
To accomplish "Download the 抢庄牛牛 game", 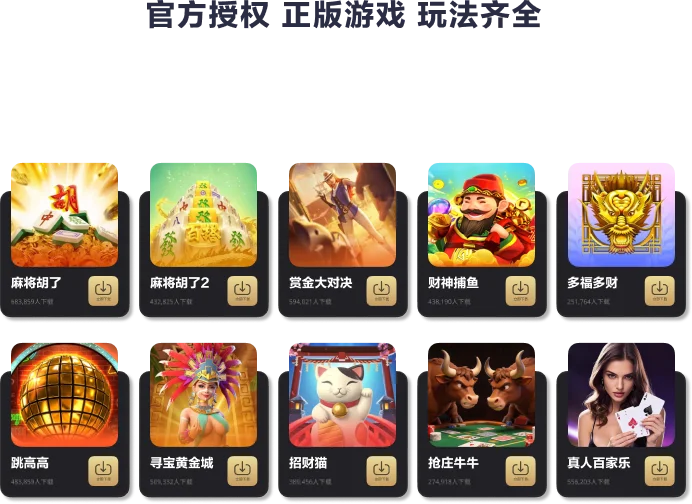I will (520, 470).
